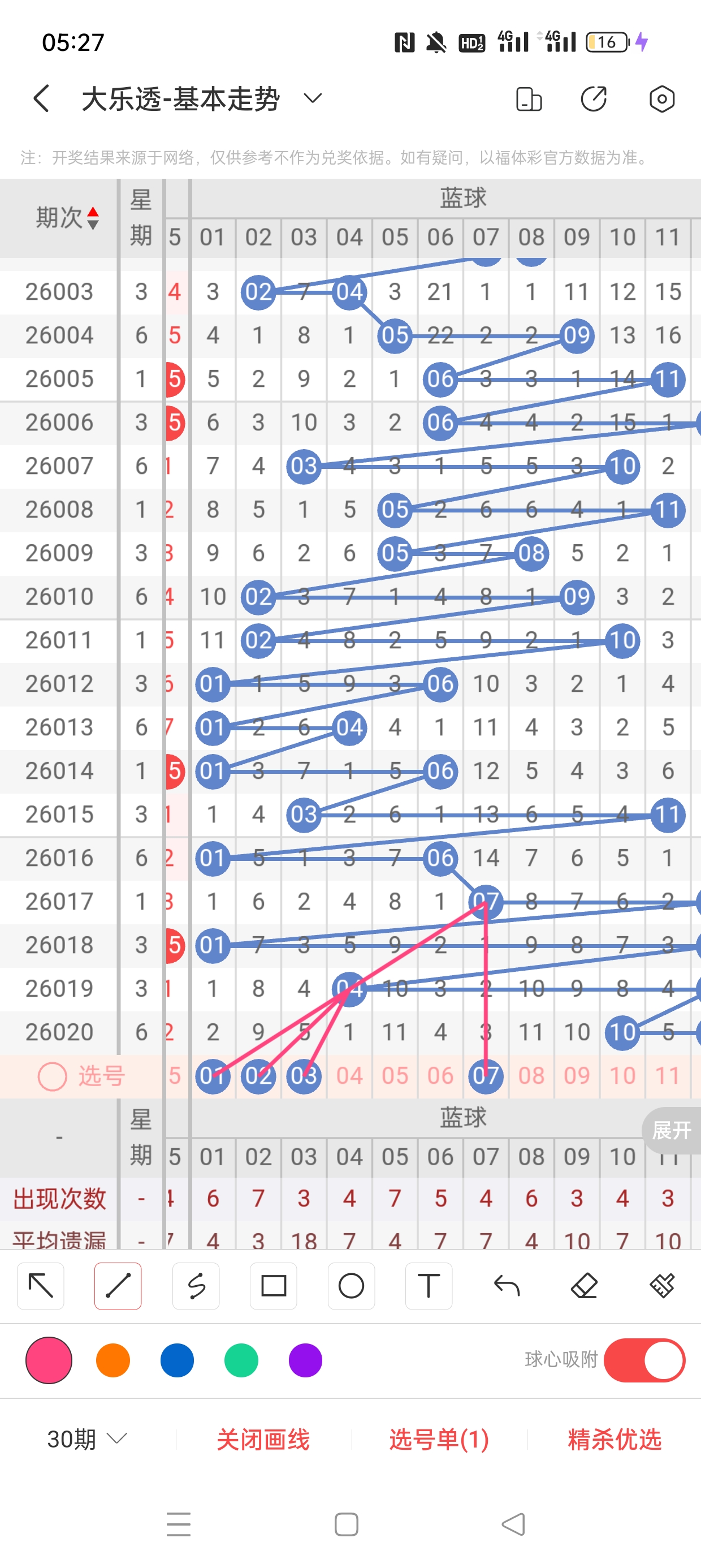Open 选号单(1) selection list
Screen dimensions: 701x1568
click(439, 1439)
